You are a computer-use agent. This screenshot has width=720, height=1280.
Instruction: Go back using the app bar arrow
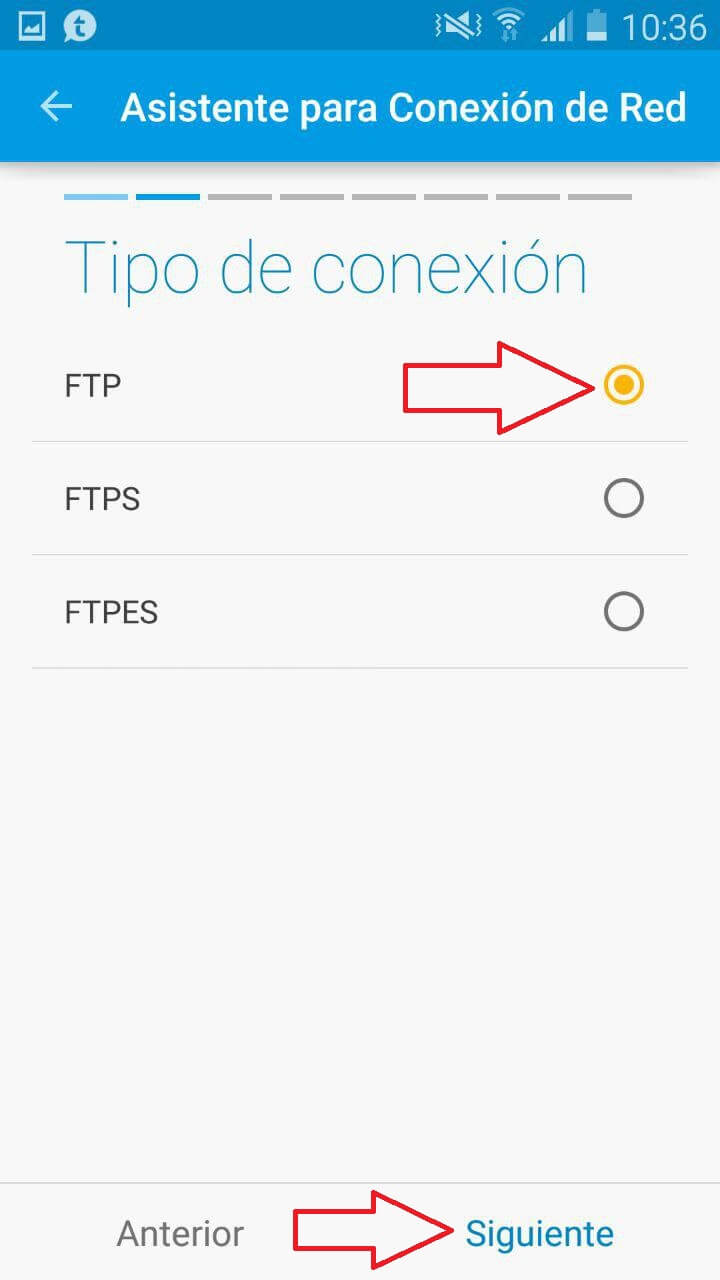(x=57, y=107)
